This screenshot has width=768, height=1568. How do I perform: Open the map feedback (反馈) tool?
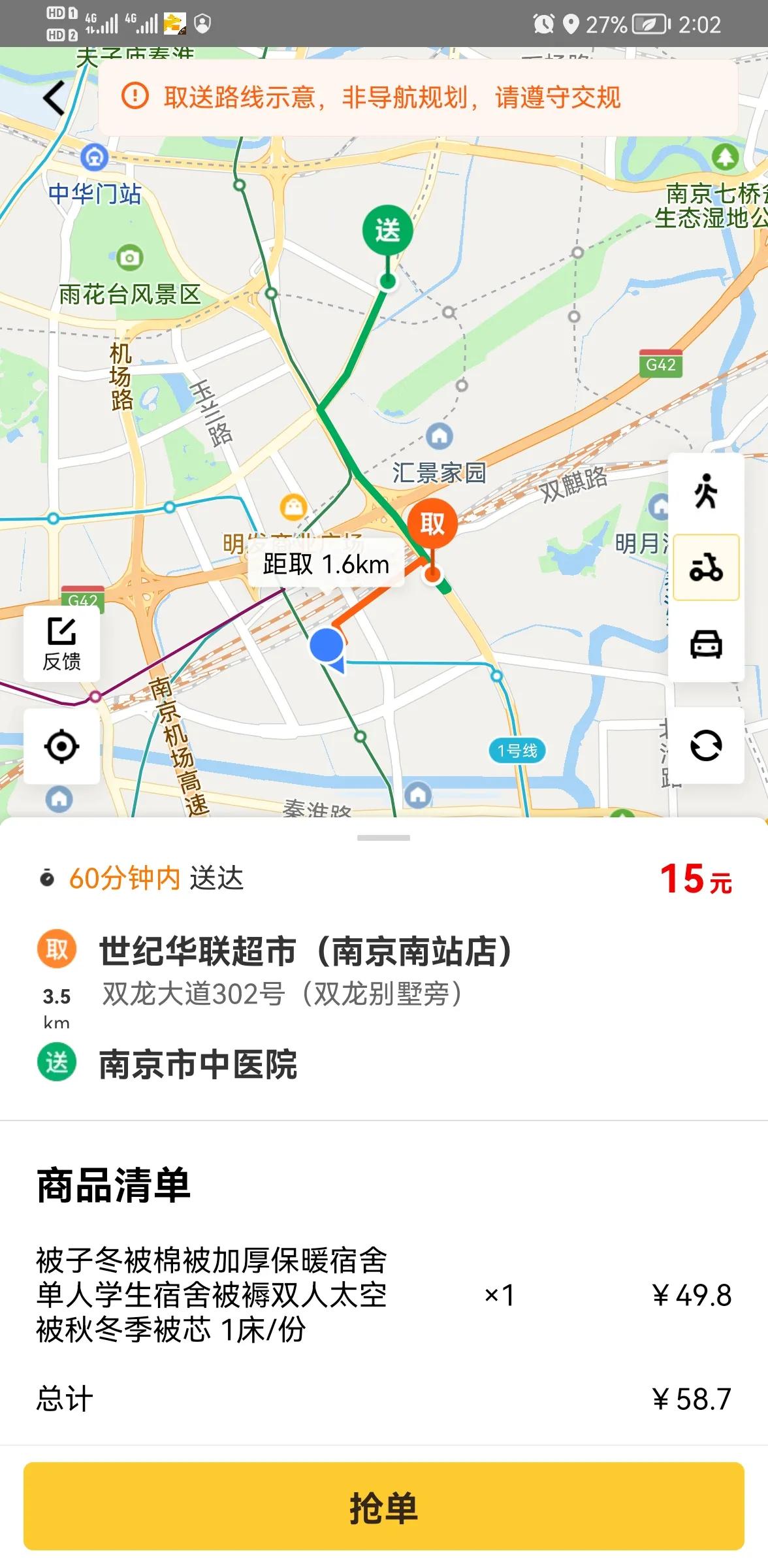[61, 644]
